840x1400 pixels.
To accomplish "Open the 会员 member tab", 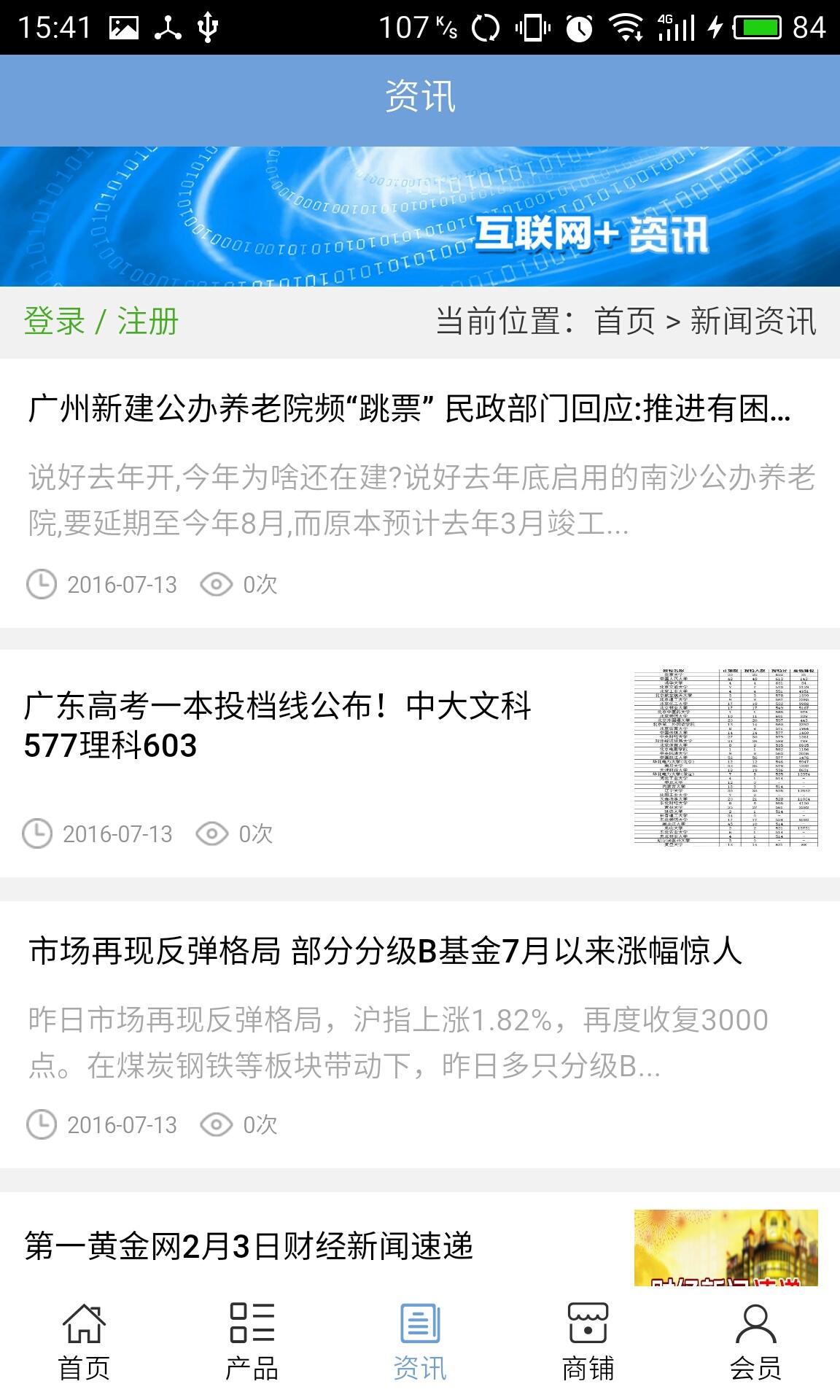I will tap(755, 1343).
